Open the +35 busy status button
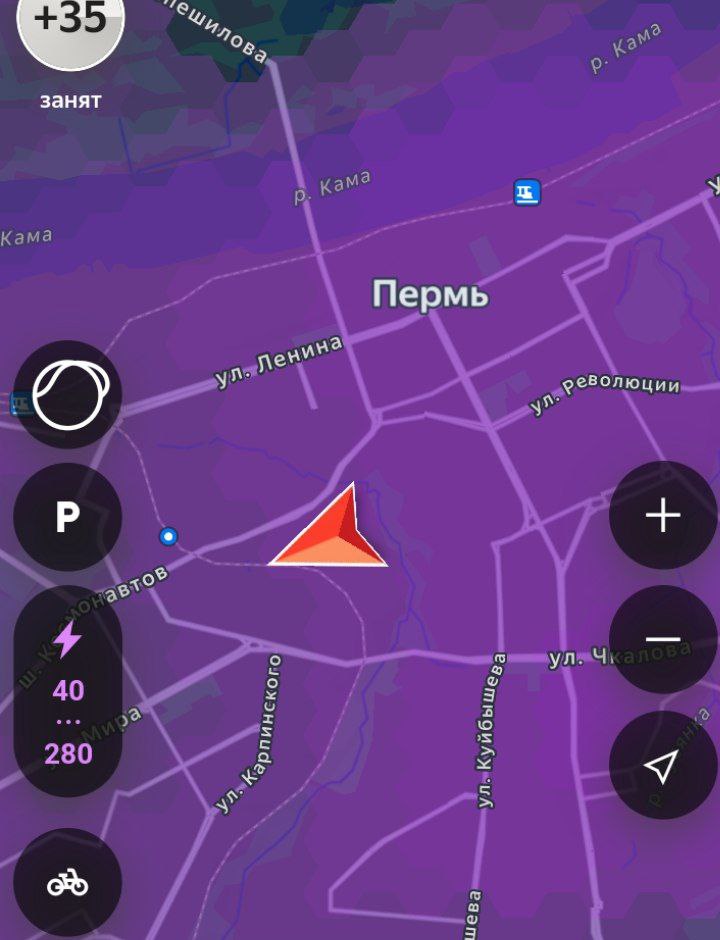Screen dimensions: 720x940 pos(71,25)
